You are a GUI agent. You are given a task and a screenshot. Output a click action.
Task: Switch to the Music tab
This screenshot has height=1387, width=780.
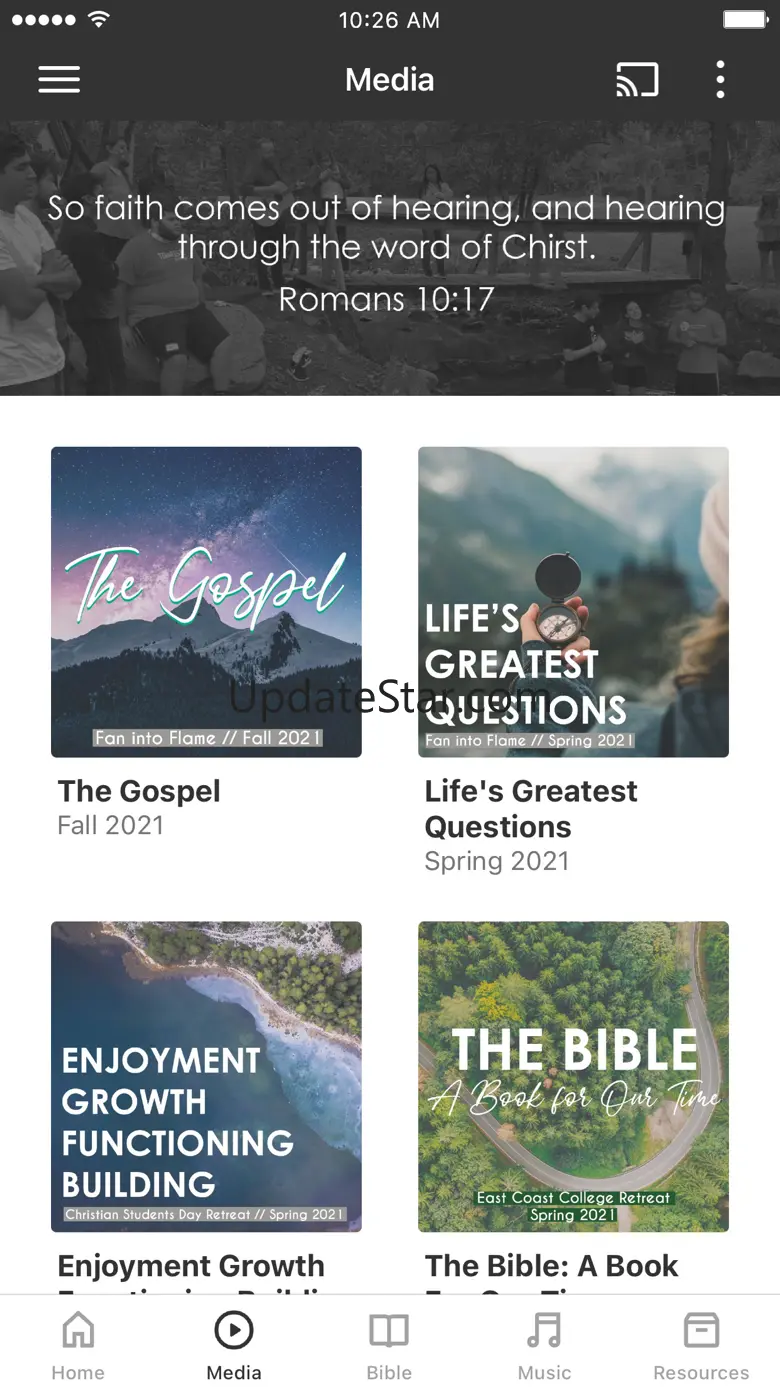pyautogui.click(x=544, y=1345)
